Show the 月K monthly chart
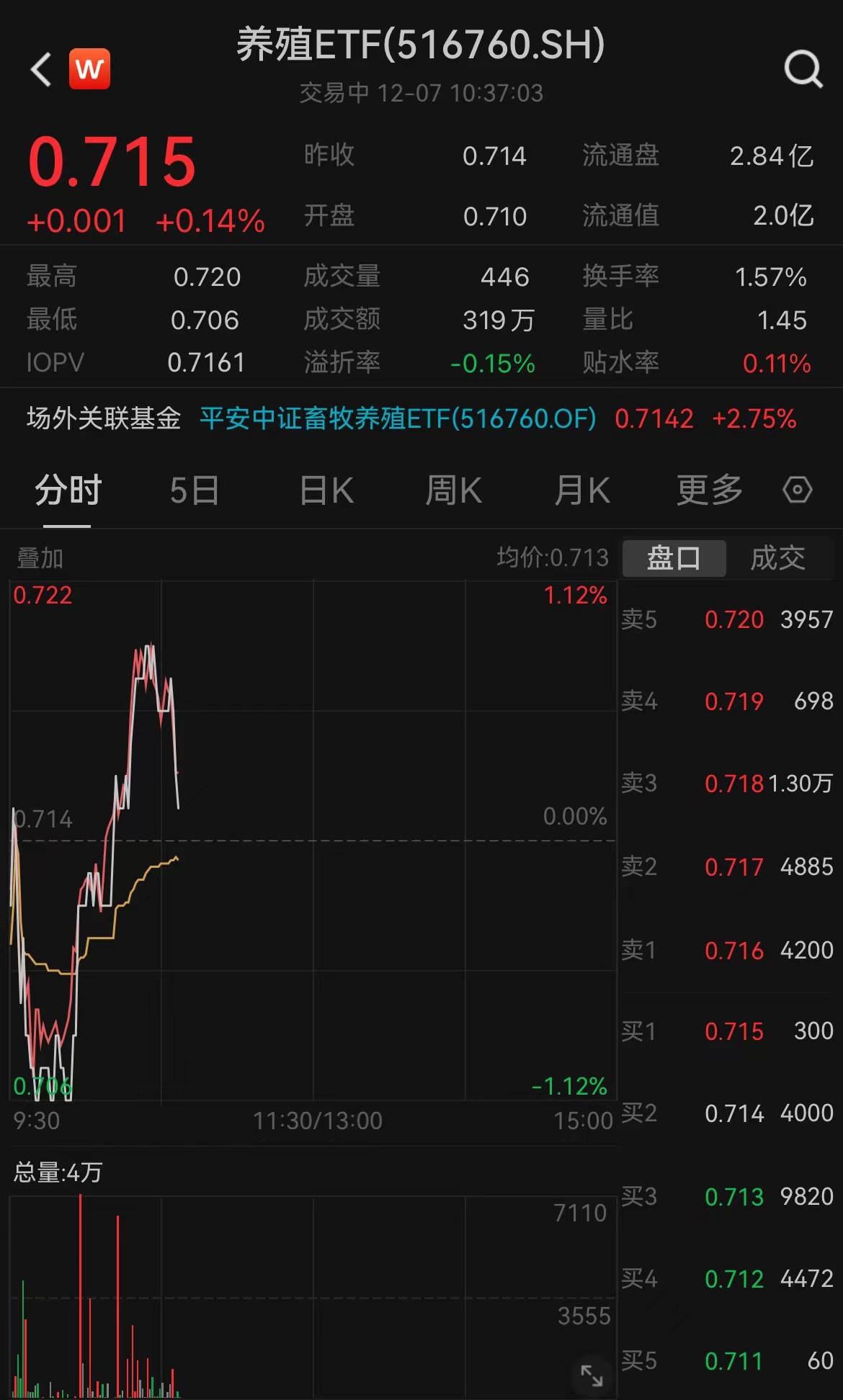The width and height of the screenshot is (843, 1400). click(582, 491)
